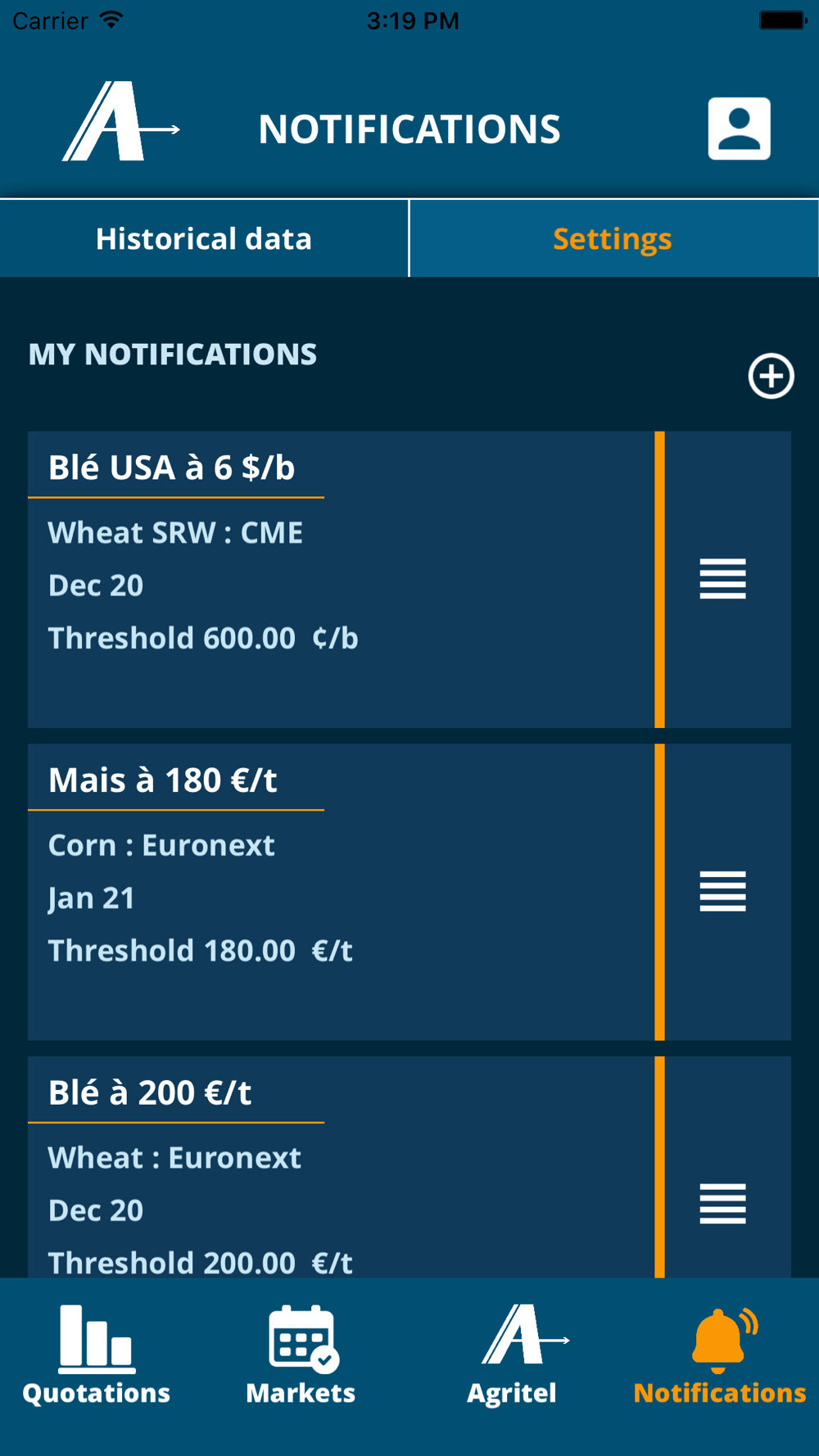Go to the Quotations tab
This screenshot has height=1456, width=819.
(x=97, y=1356)
